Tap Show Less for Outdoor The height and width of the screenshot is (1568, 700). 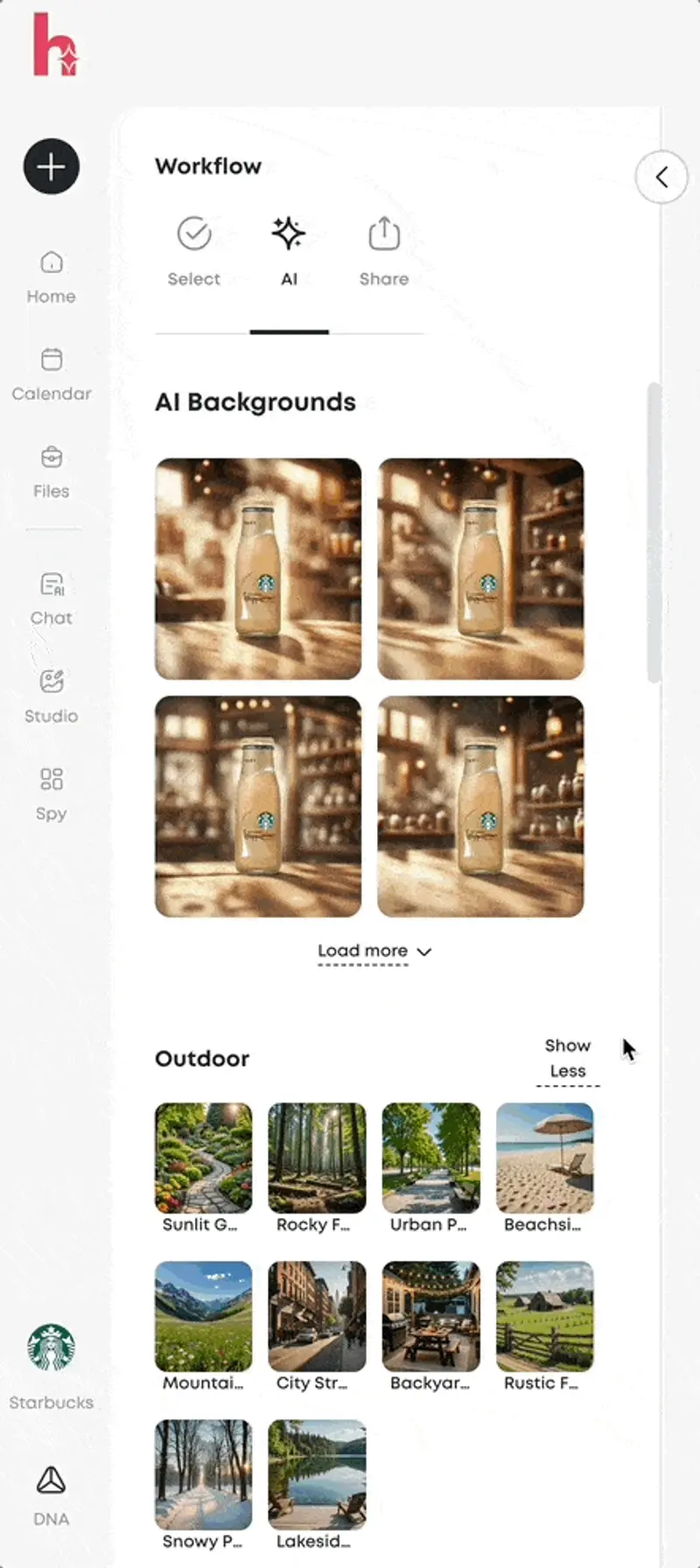coord(567,1059)
